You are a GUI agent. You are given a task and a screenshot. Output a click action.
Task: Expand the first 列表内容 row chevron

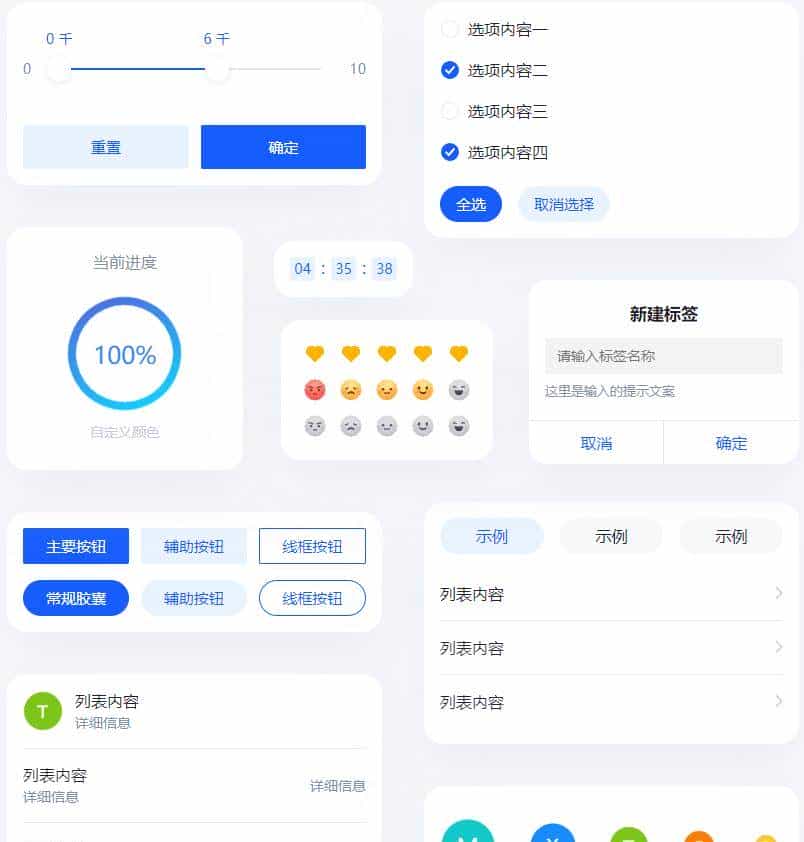pos(779,593)
